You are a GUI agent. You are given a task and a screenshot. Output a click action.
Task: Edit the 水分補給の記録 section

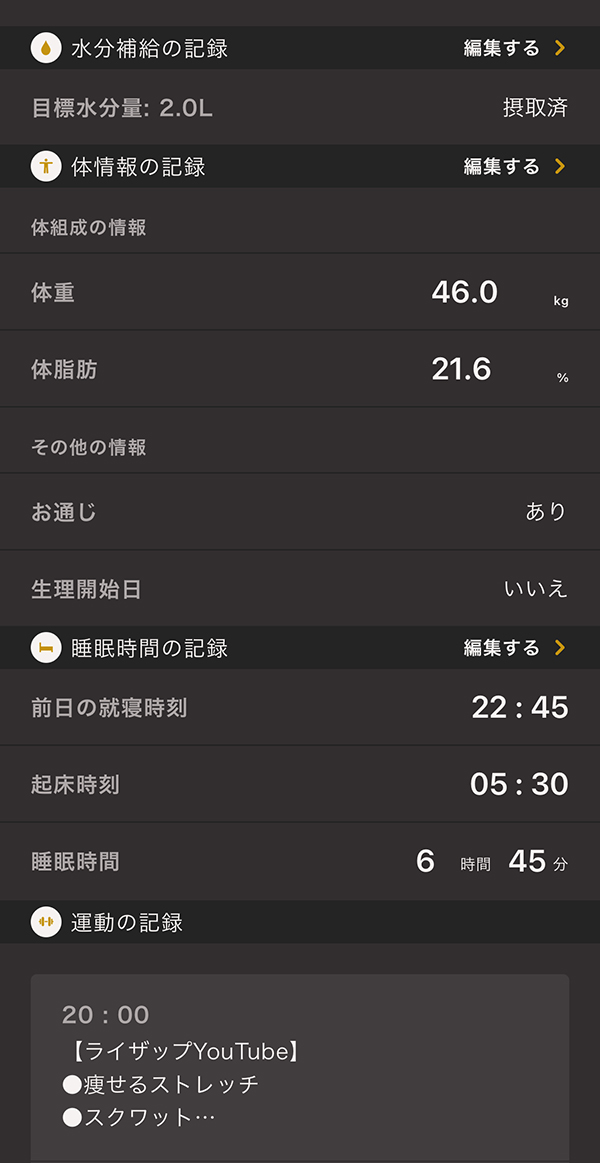pos(514,48)
